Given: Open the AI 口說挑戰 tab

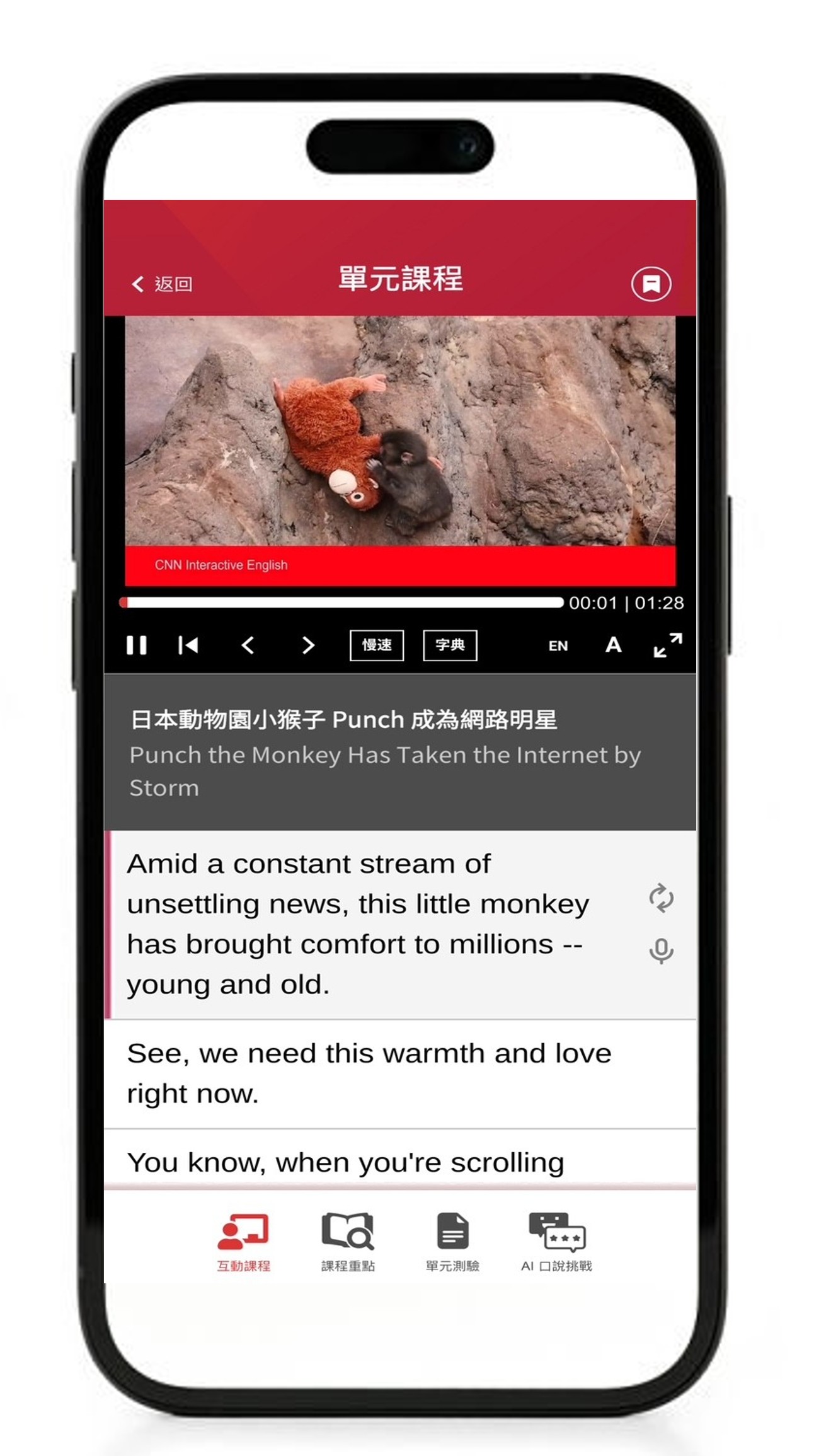Looking at the screenshot, I should coord(556,1242).
